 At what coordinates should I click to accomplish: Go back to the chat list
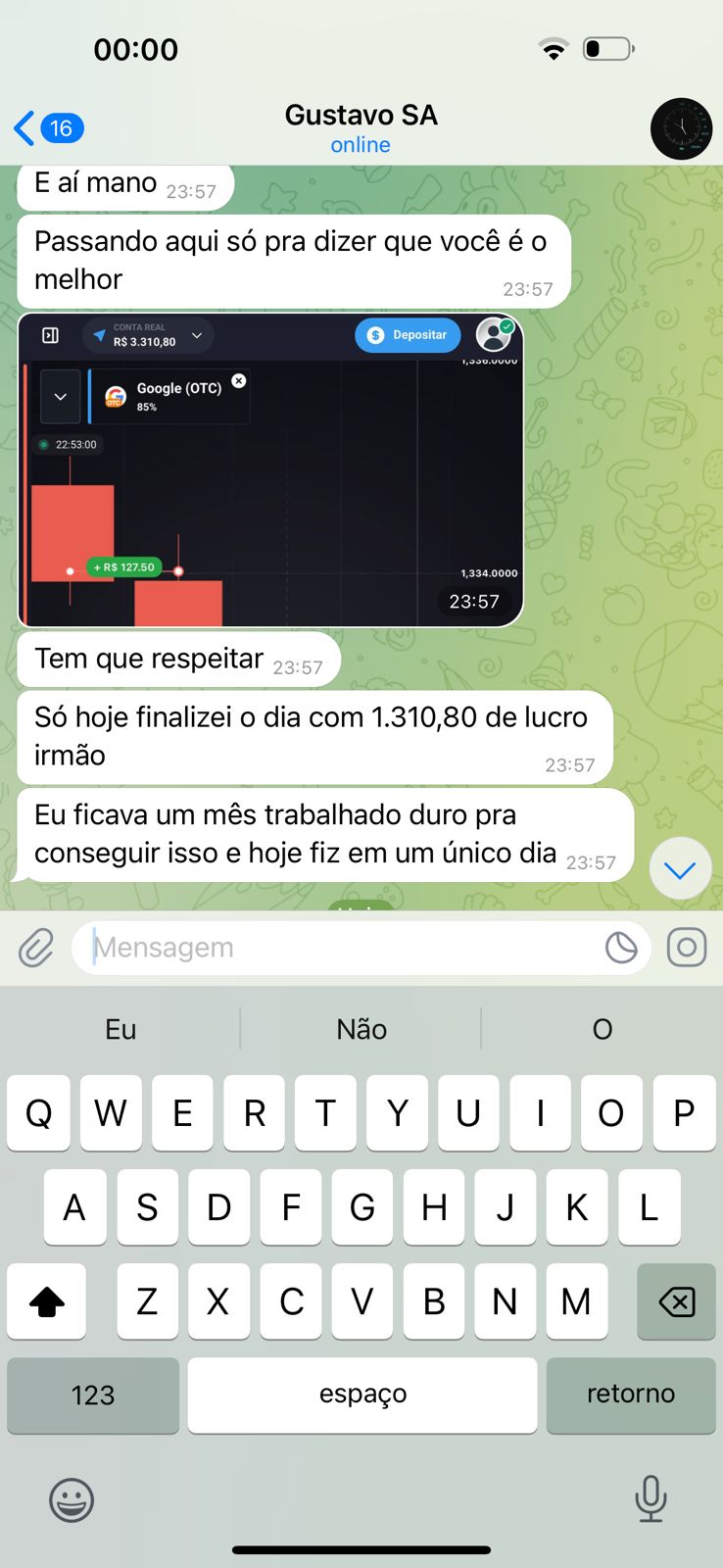(x=47, y=128)
